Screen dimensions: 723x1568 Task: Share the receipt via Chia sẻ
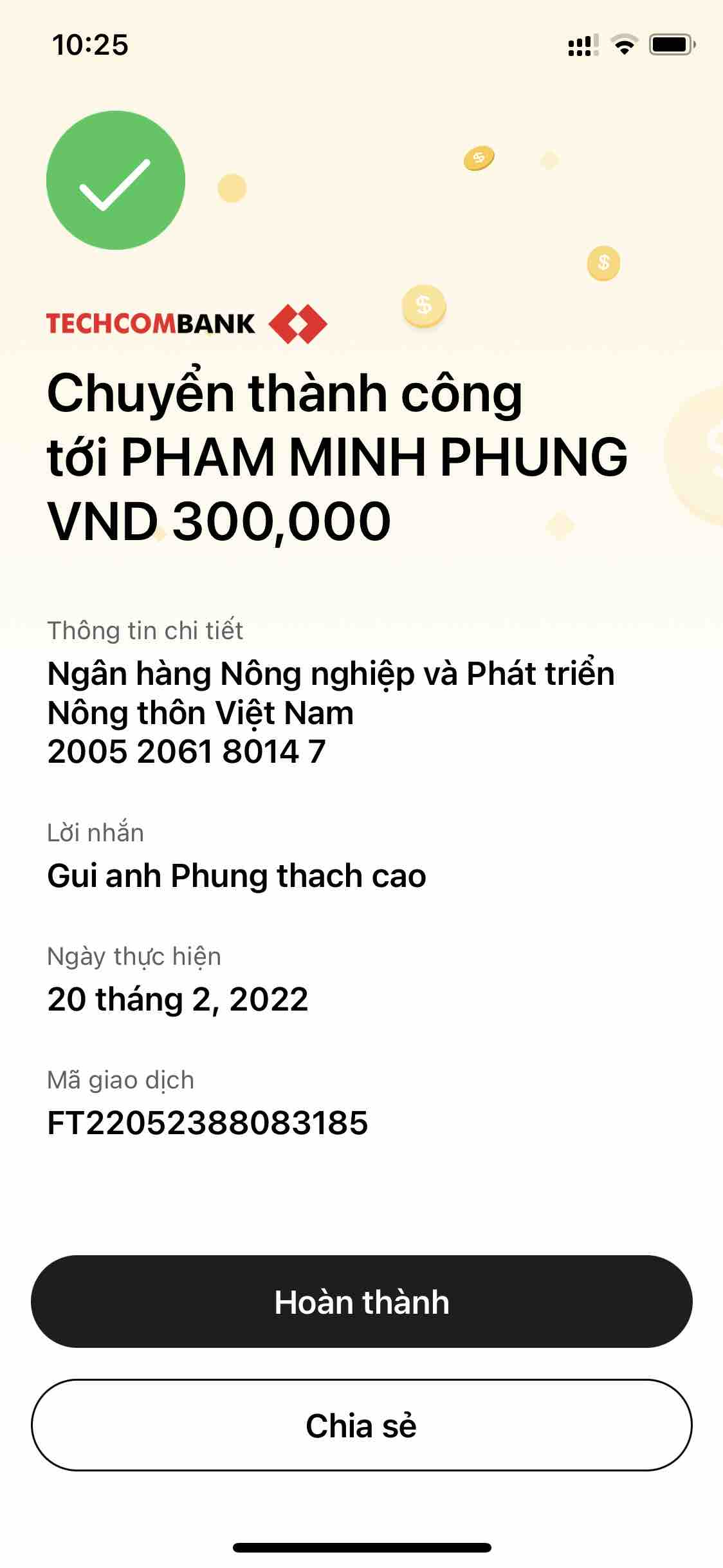pyautogui.click(x=361, y=1425)
